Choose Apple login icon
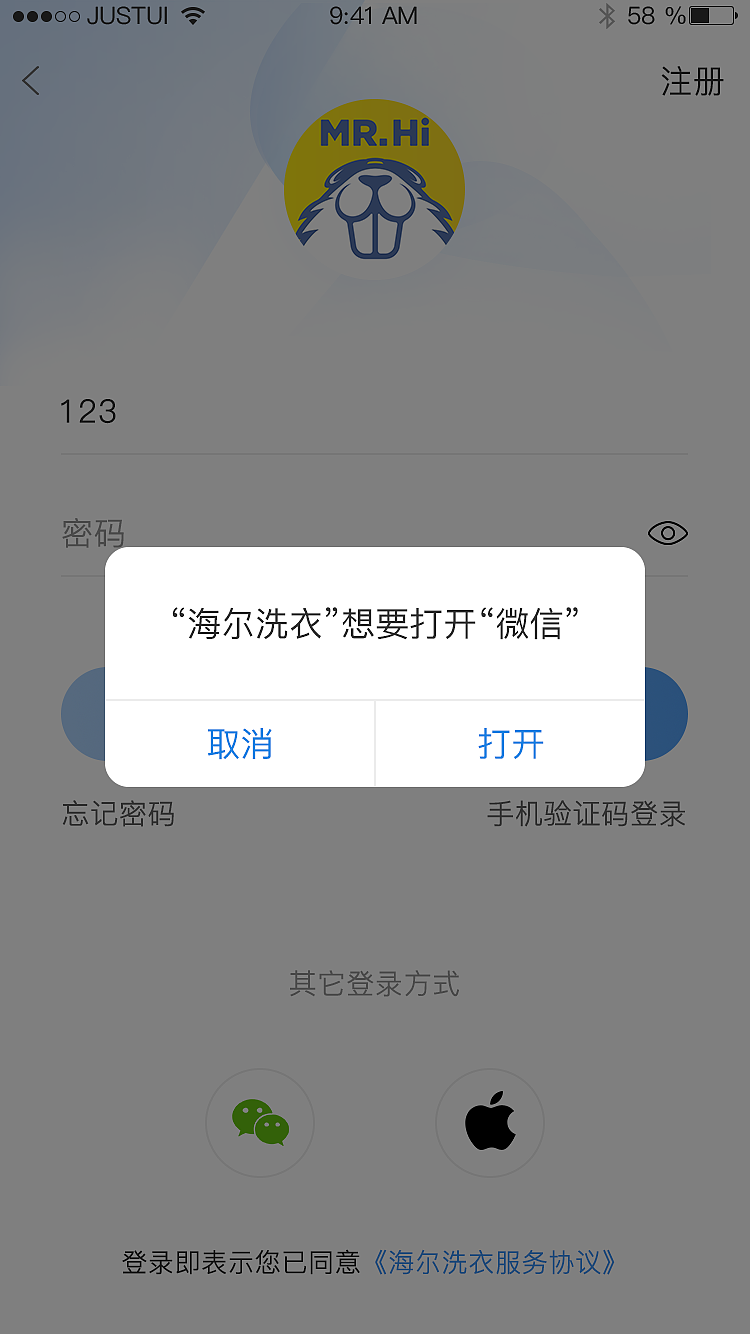Viewport: 750px width, 1334px height. 490,1122
